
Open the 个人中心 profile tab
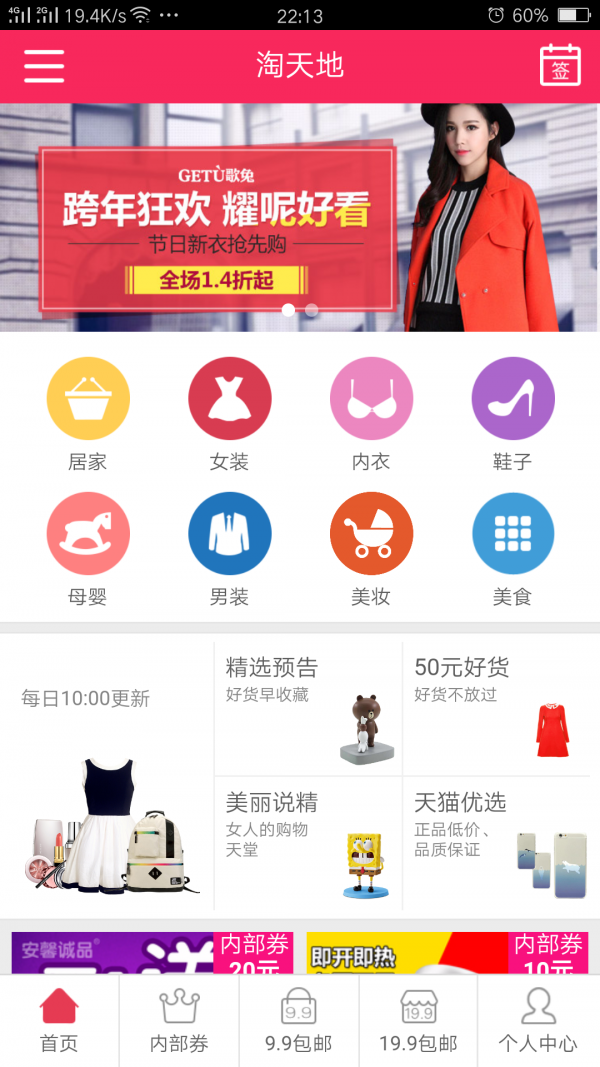(538, 1020)
